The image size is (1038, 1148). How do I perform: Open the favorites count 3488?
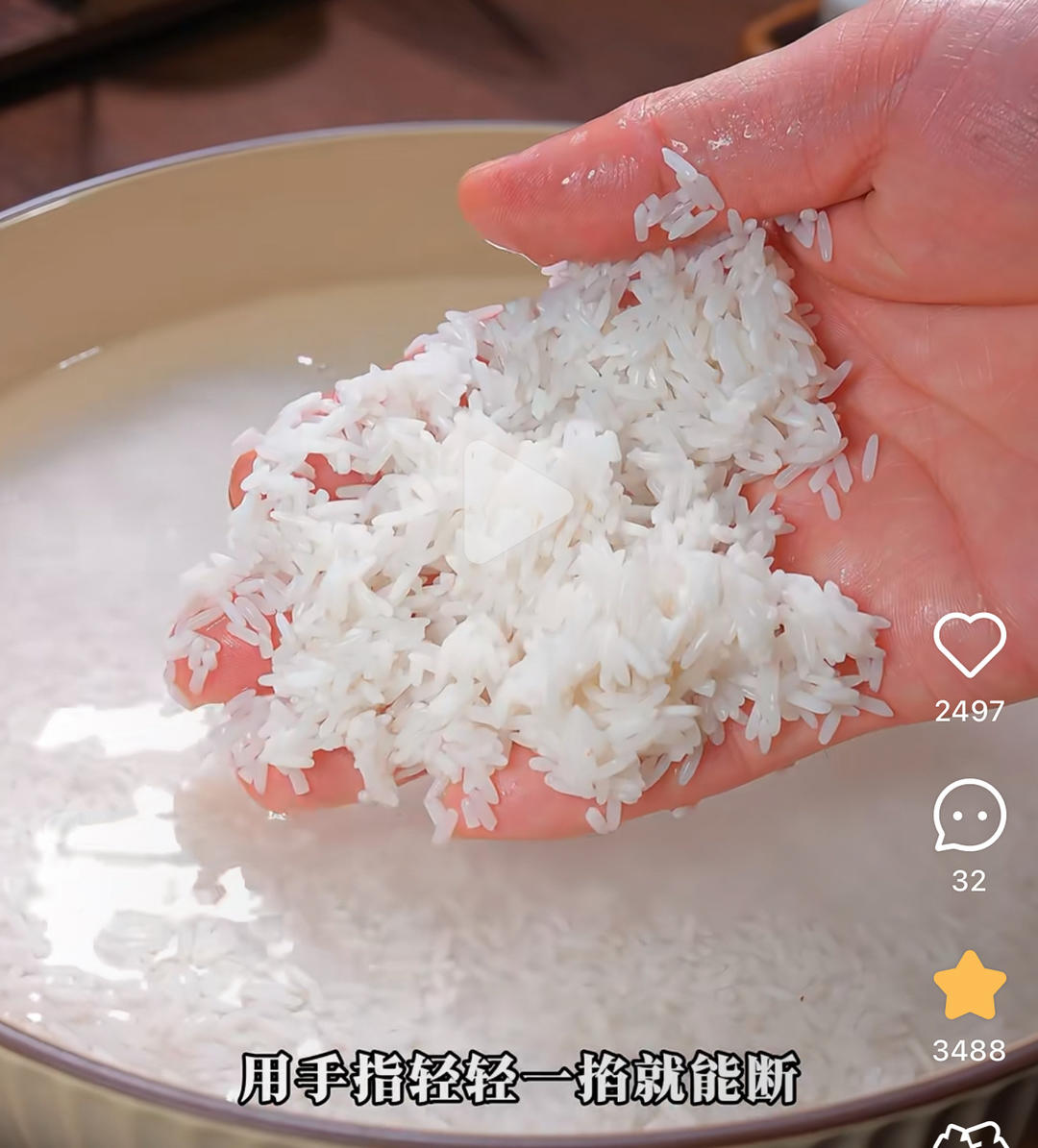click(x=970, y=1051)
